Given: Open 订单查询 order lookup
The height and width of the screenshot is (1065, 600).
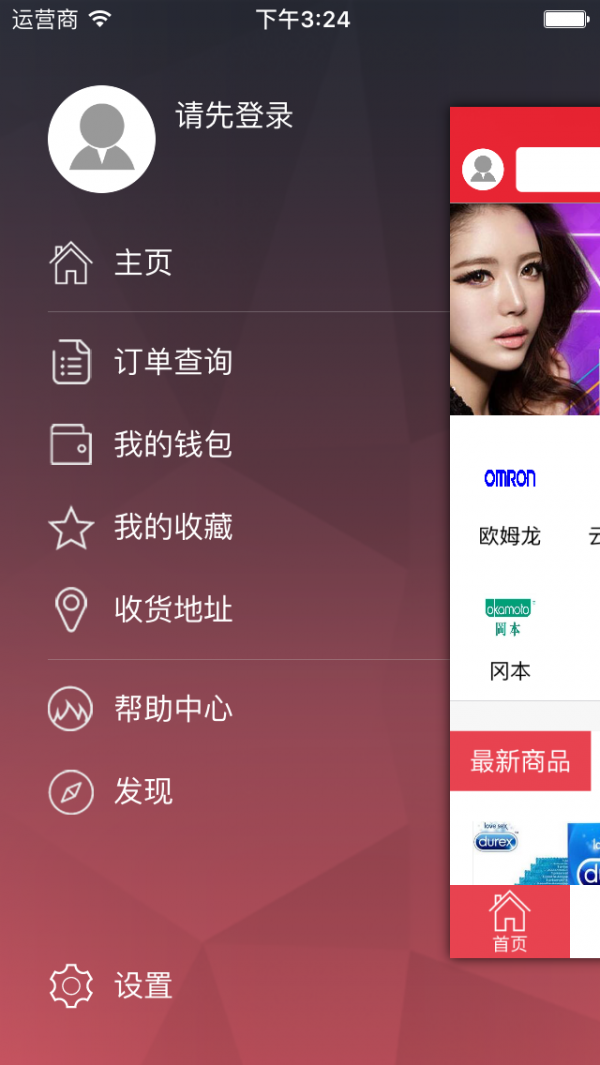Looking at the screenshot, I should coord(172,362).
